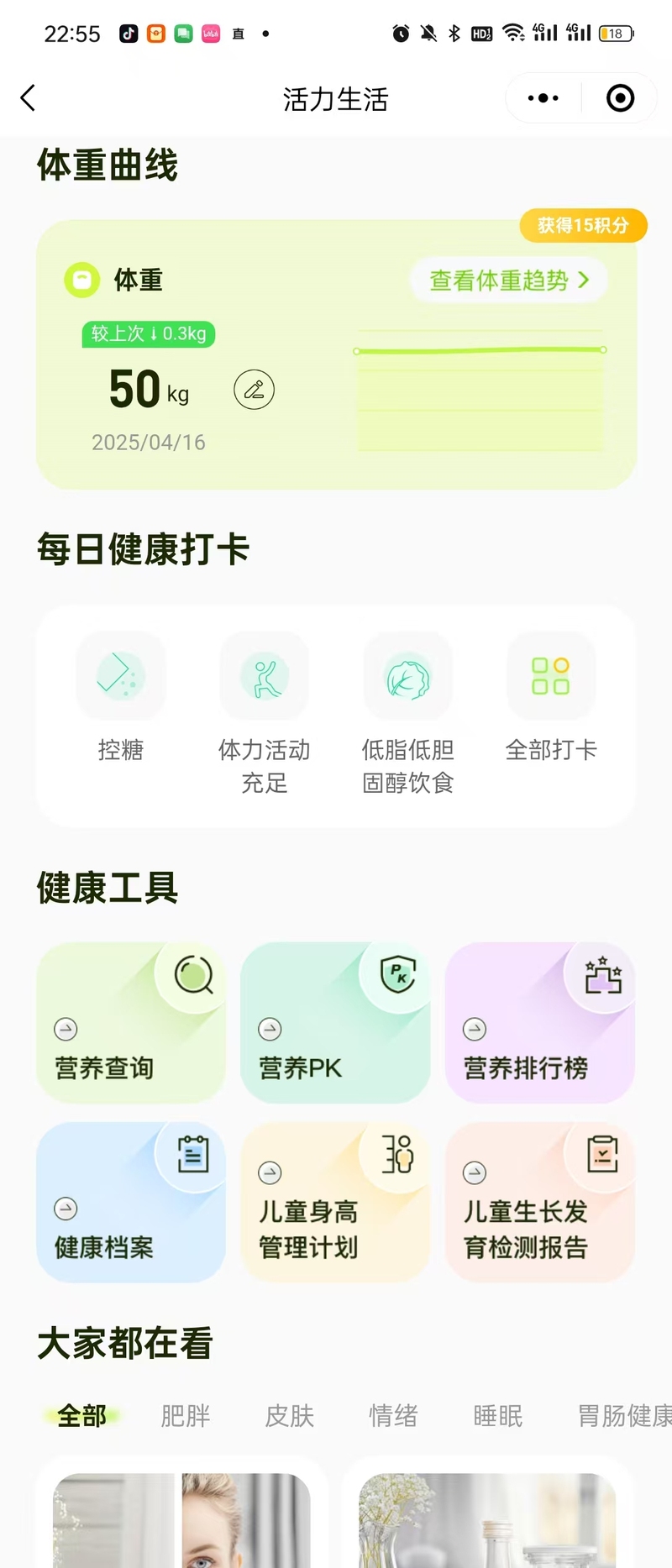
Task: Open 查看体重趋势 weight trend
Action: [509, 281]
